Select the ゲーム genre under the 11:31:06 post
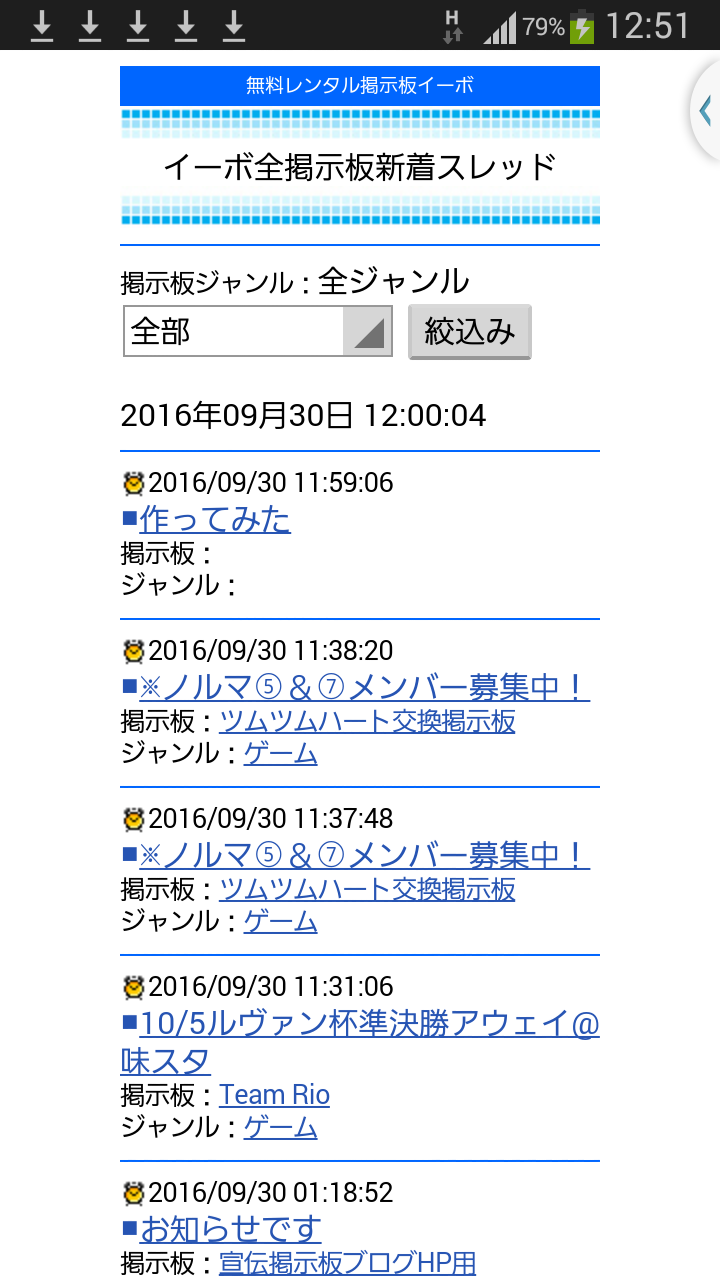 [x=281, y=1127]
